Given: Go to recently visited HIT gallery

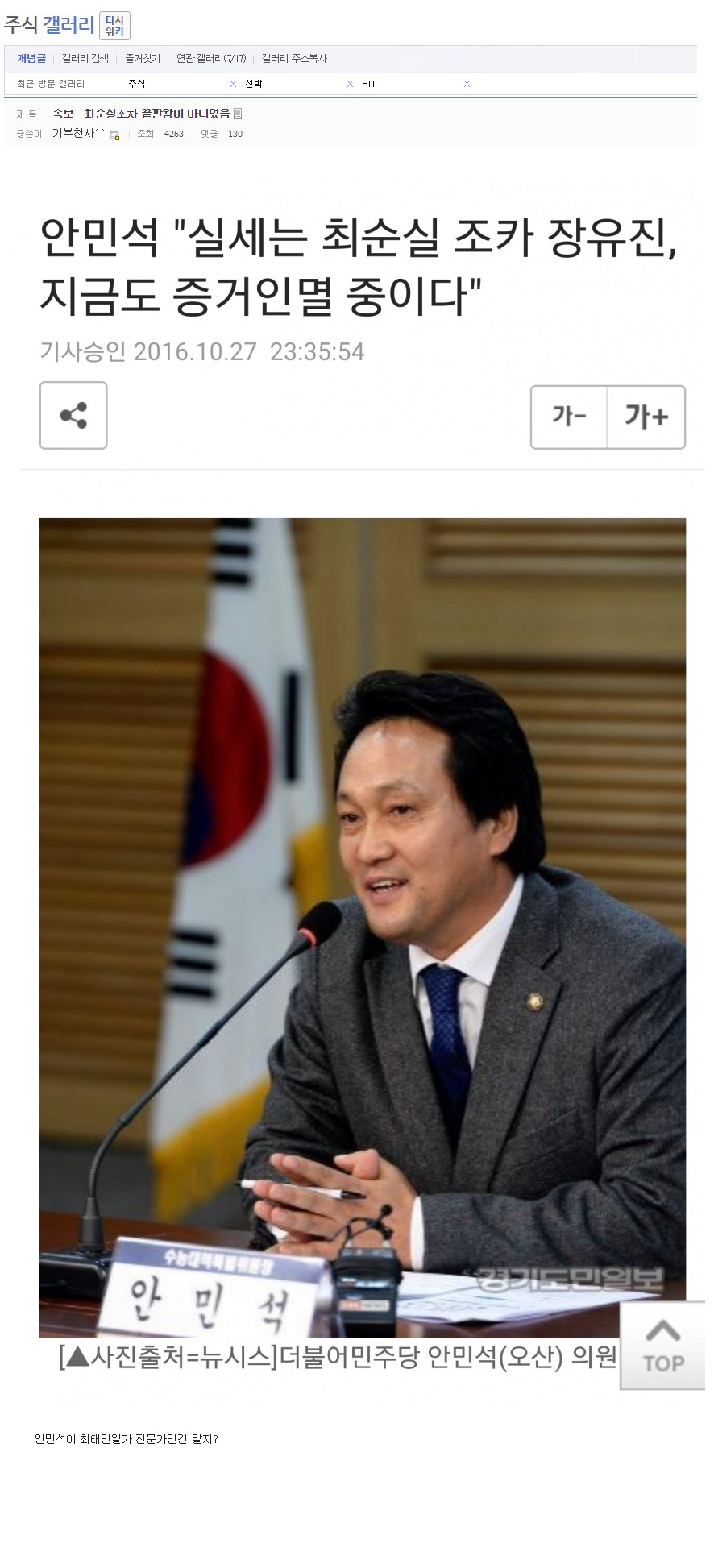Looking at the screenshot, I should click(369, 84).
